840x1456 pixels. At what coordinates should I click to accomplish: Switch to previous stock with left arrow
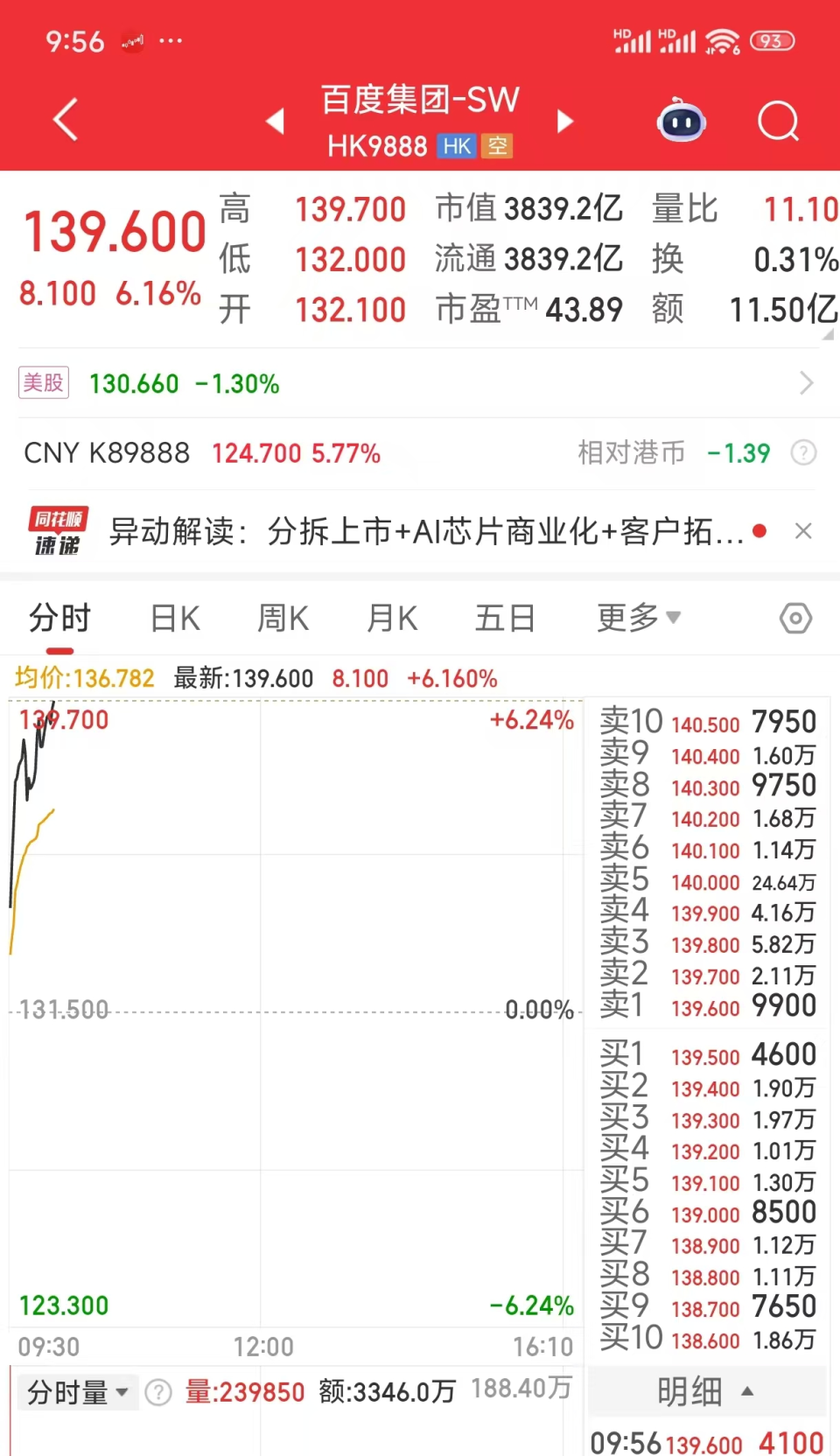point(274,122)
